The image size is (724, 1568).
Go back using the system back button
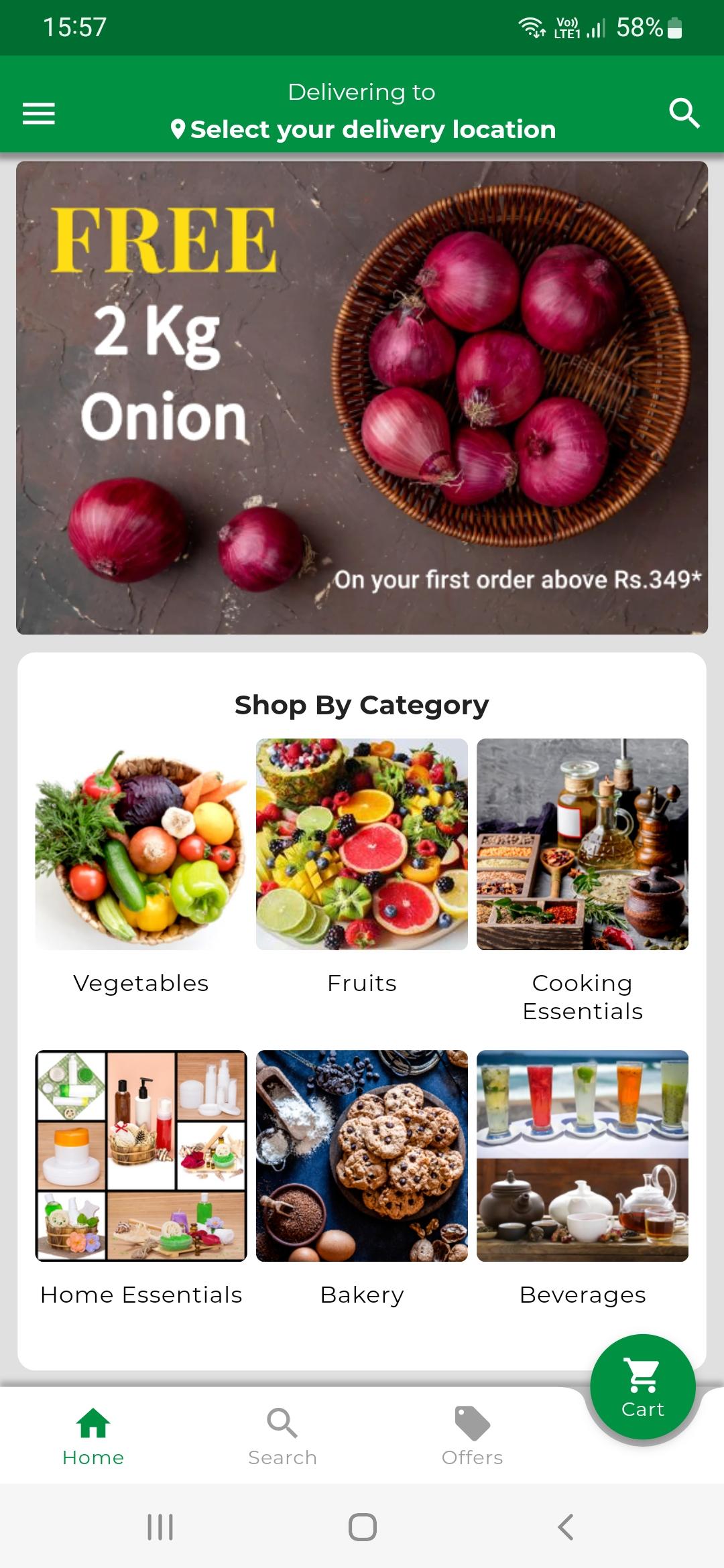[565, 1527]
